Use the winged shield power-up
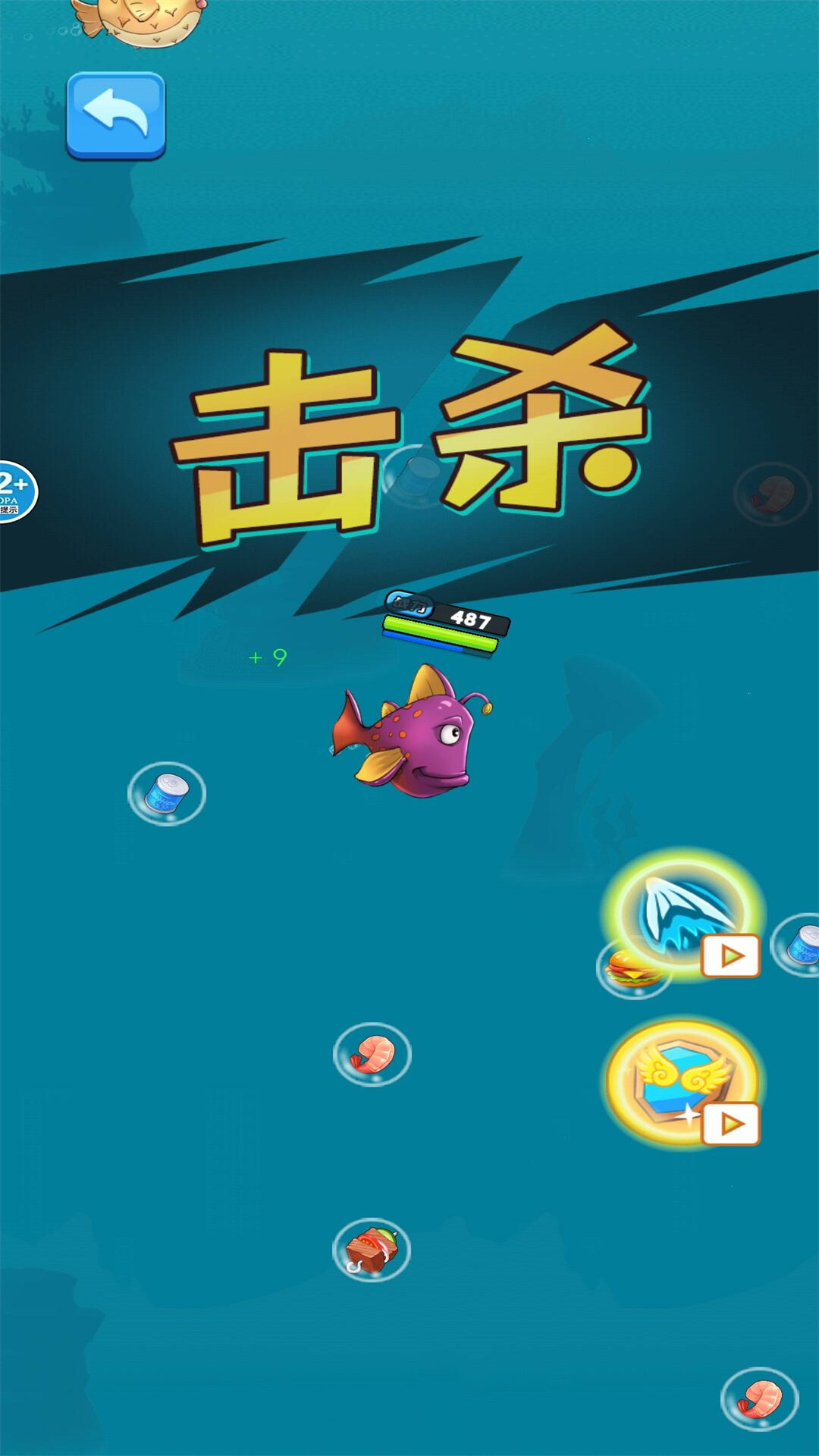This screenshot has height=1456, width=819. point(682,1081)
